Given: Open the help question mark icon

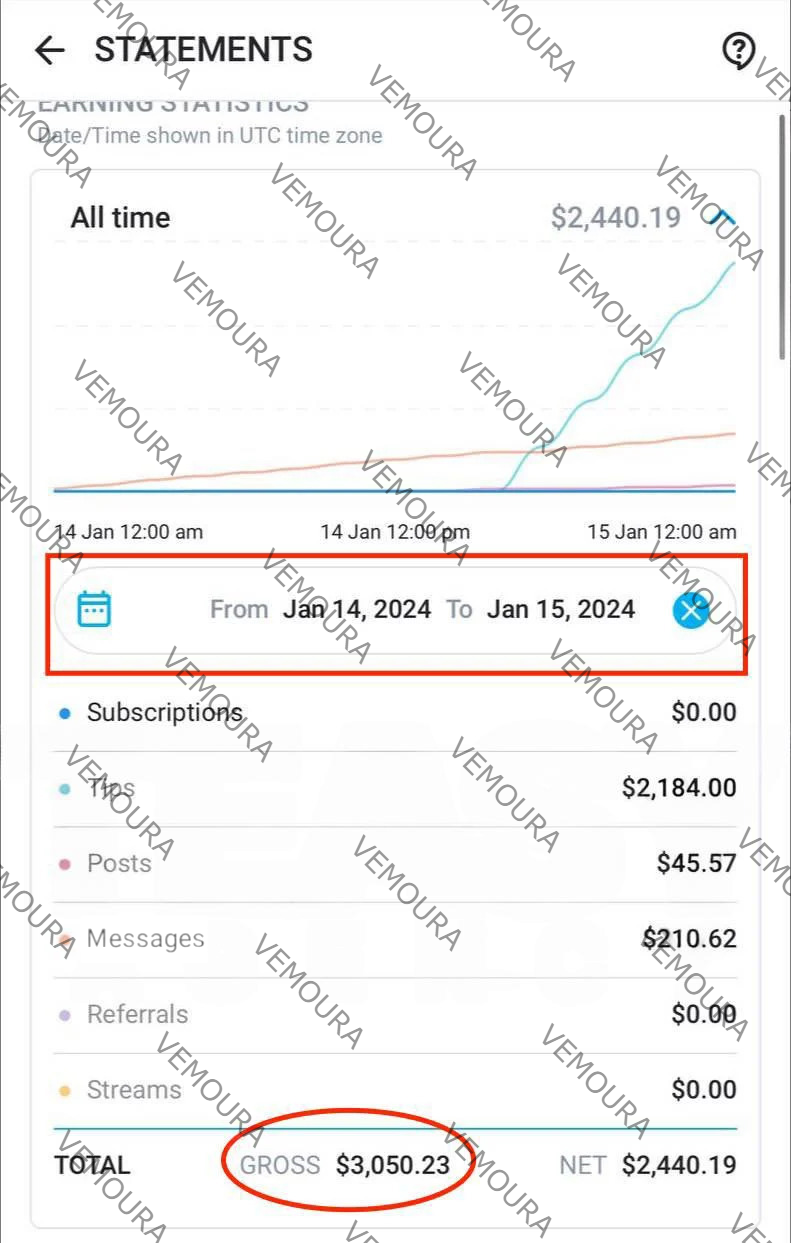Looking at the screenshot, I should [x=738, y=50].
